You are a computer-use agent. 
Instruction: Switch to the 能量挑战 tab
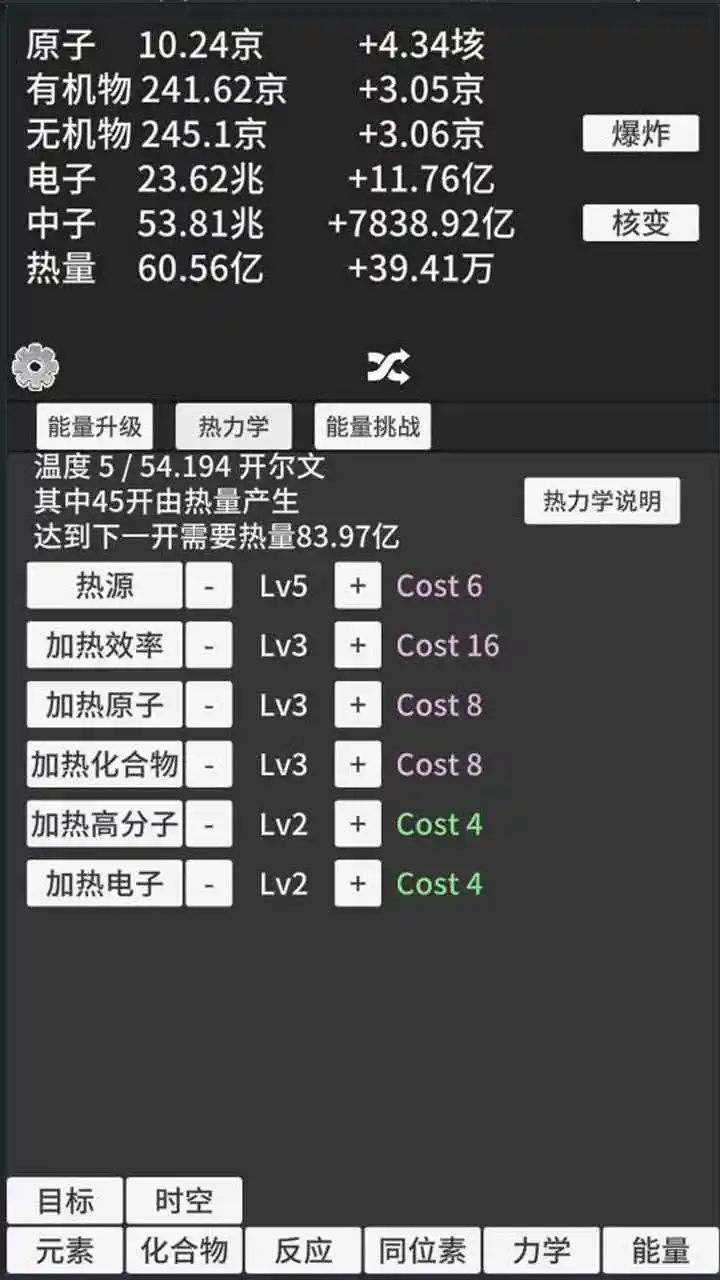[372, 426]
